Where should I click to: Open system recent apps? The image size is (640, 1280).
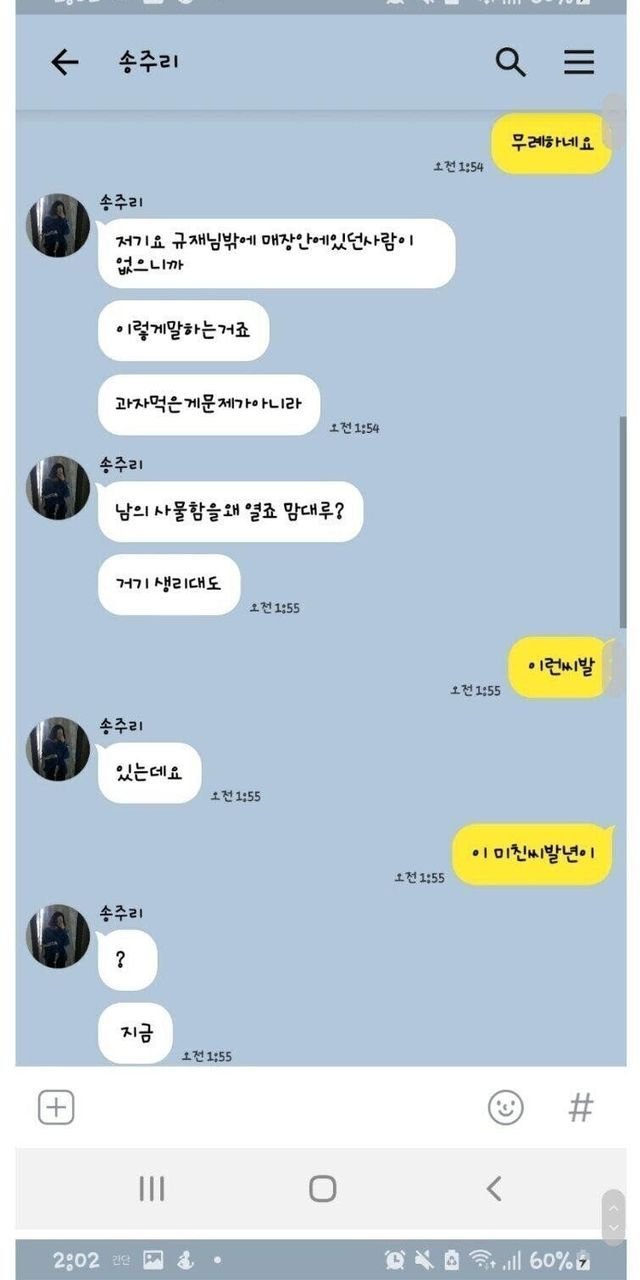pyautogui.click(x=152, y=1188)
